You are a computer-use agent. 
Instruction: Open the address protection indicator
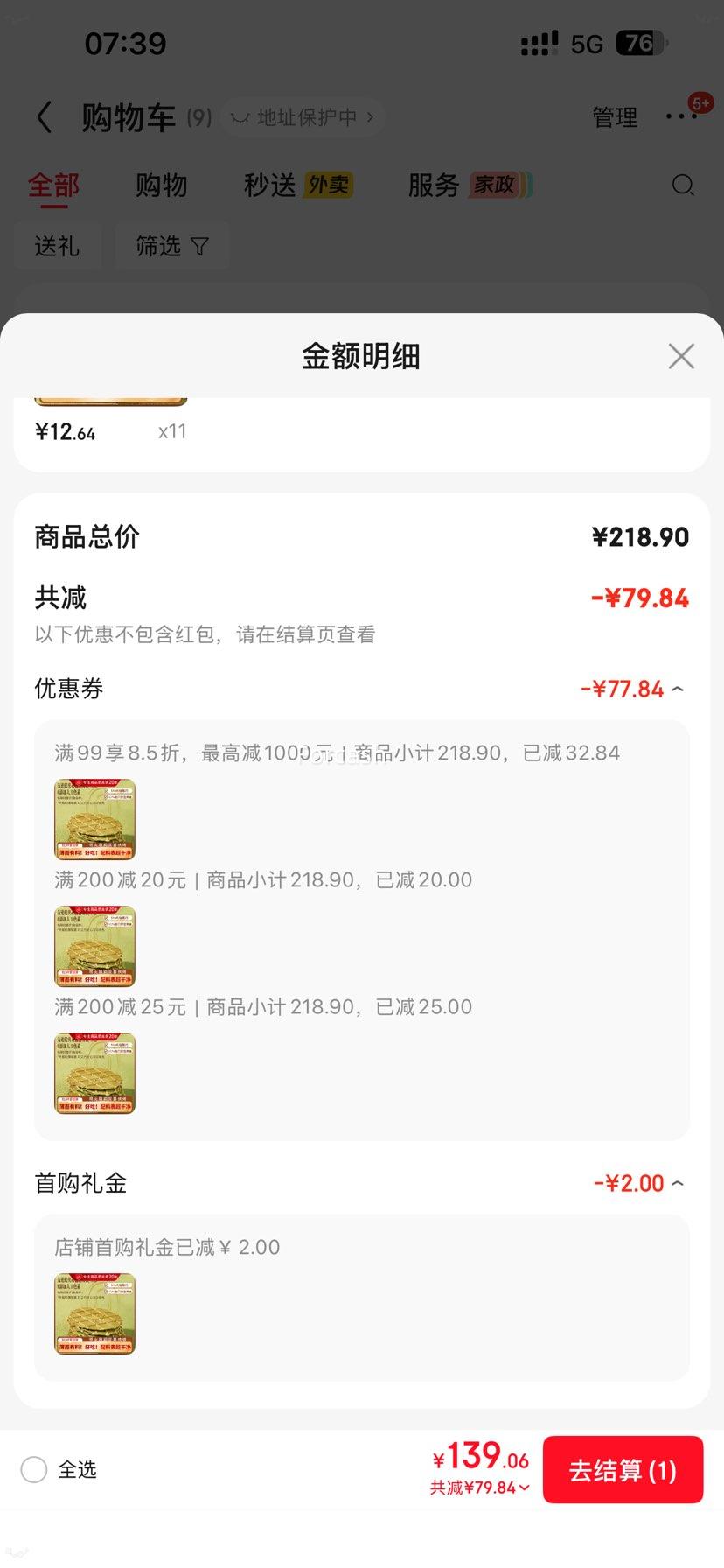[302, 116]
